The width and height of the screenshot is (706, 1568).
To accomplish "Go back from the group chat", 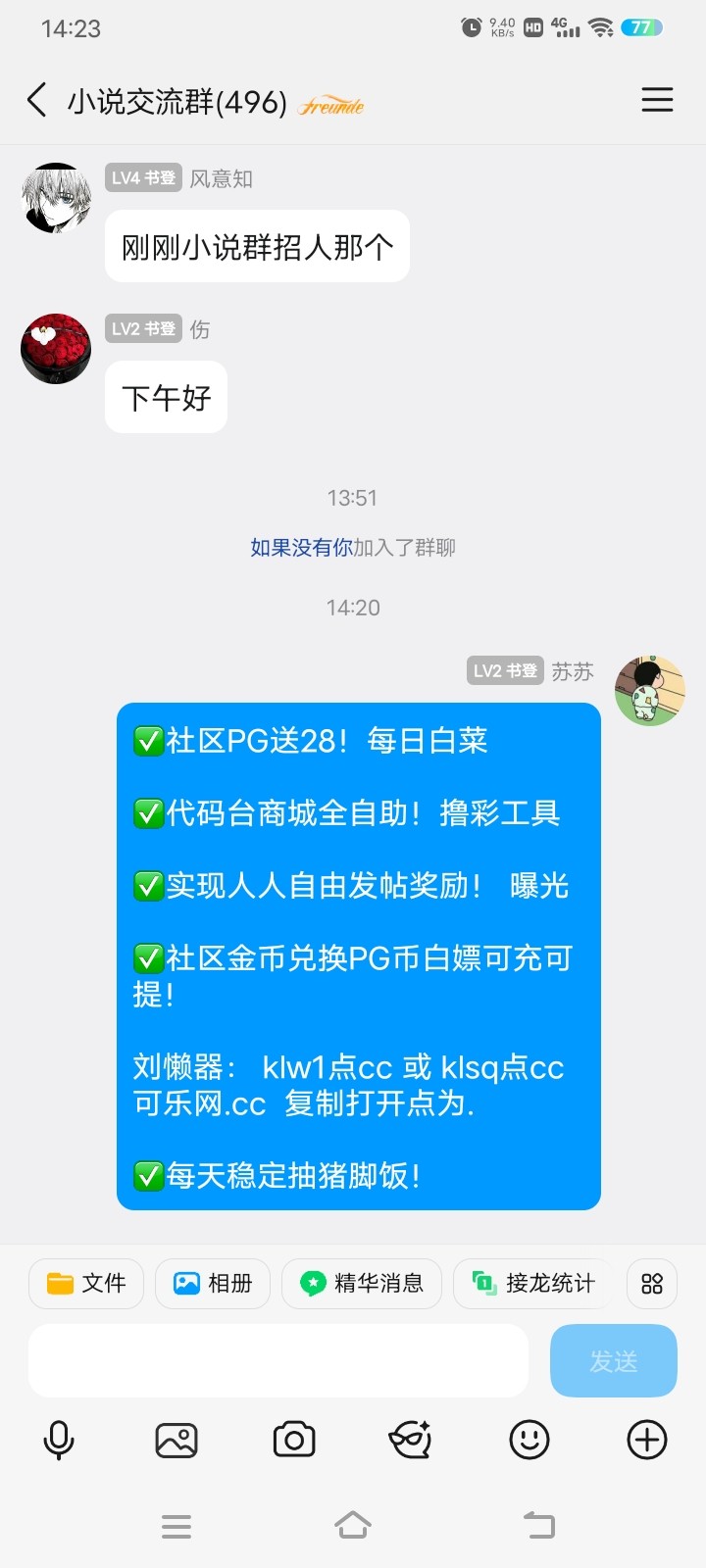I will (x=37, y=100).
